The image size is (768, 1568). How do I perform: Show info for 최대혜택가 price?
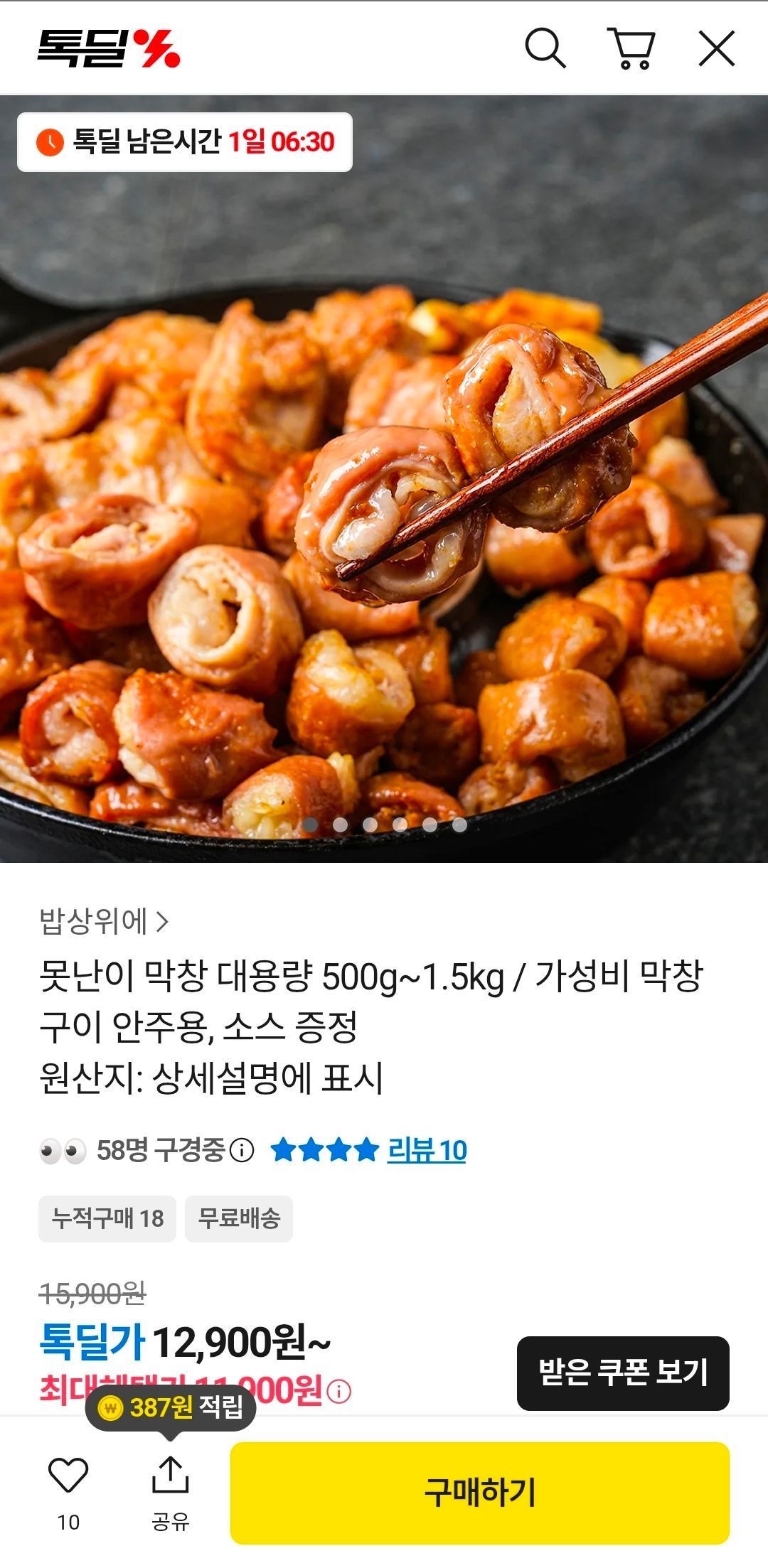tap(339, 1391)
